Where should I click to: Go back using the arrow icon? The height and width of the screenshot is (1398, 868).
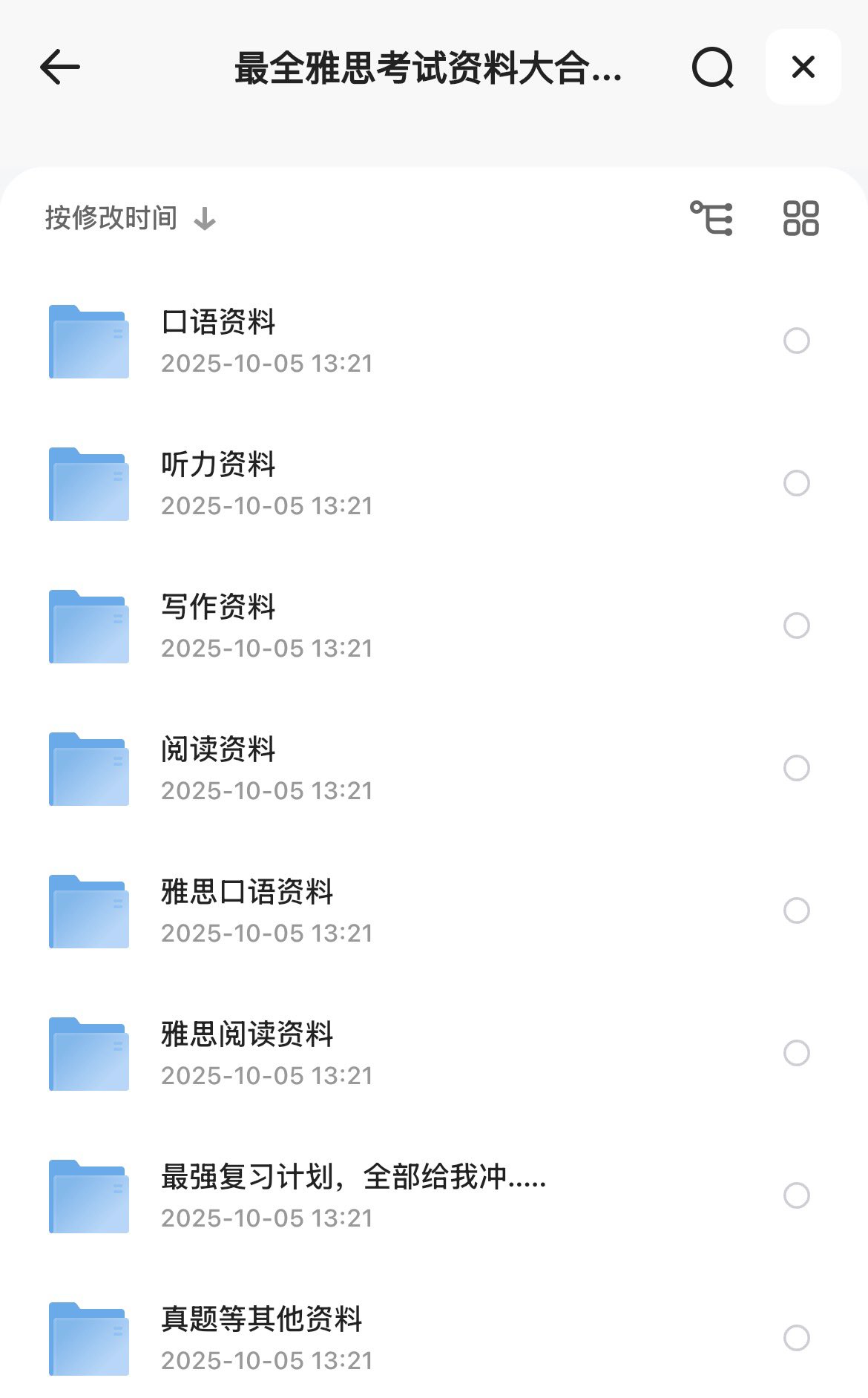59,68
